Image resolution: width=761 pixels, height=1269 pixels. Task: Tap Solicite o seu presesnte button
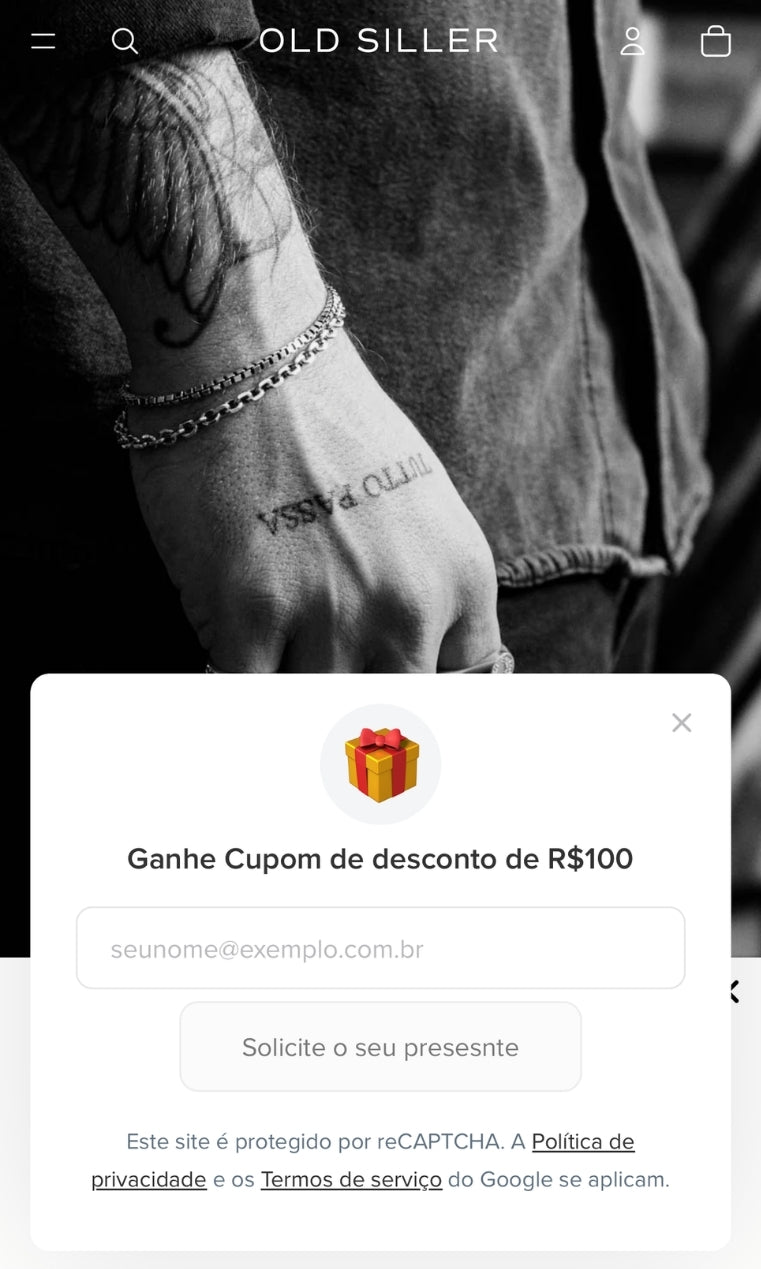click(380, 1047)
